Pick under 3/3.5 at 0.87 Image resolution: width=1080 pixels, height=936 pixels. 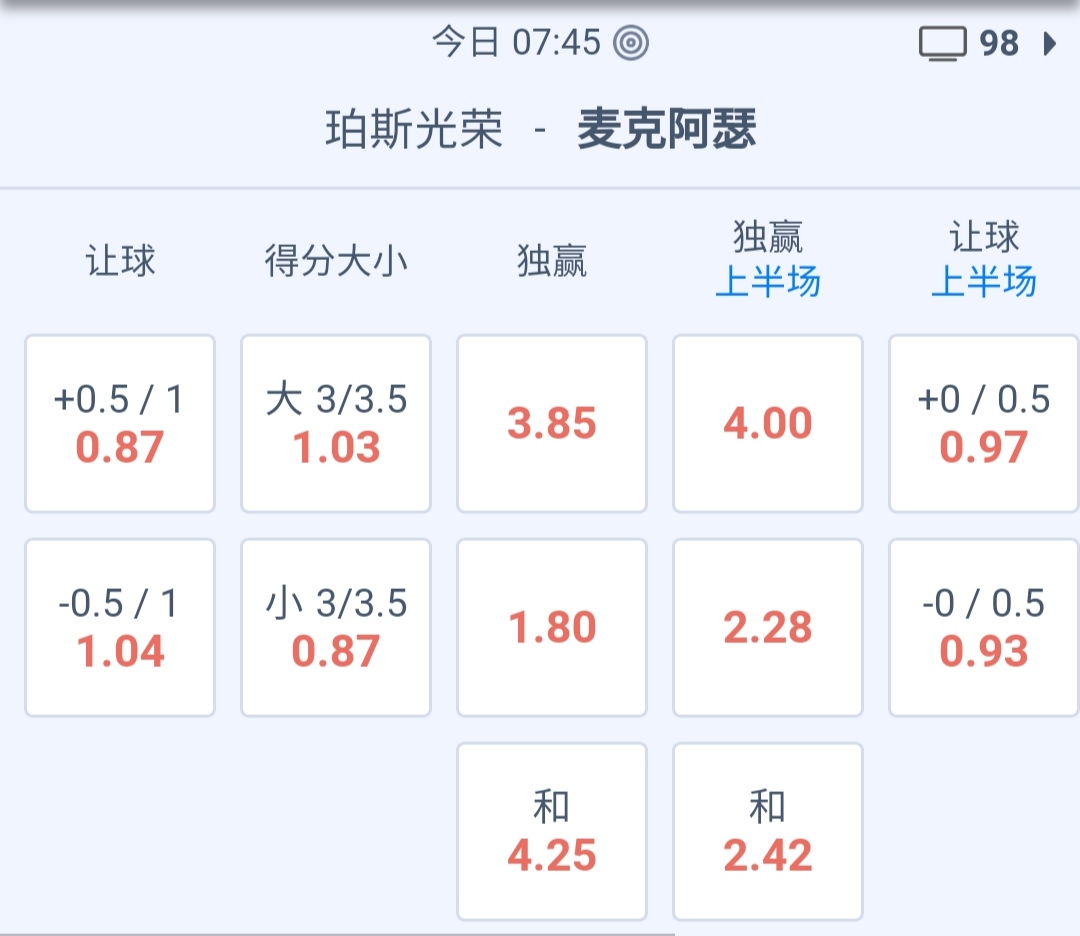click(x=336, y=628)
